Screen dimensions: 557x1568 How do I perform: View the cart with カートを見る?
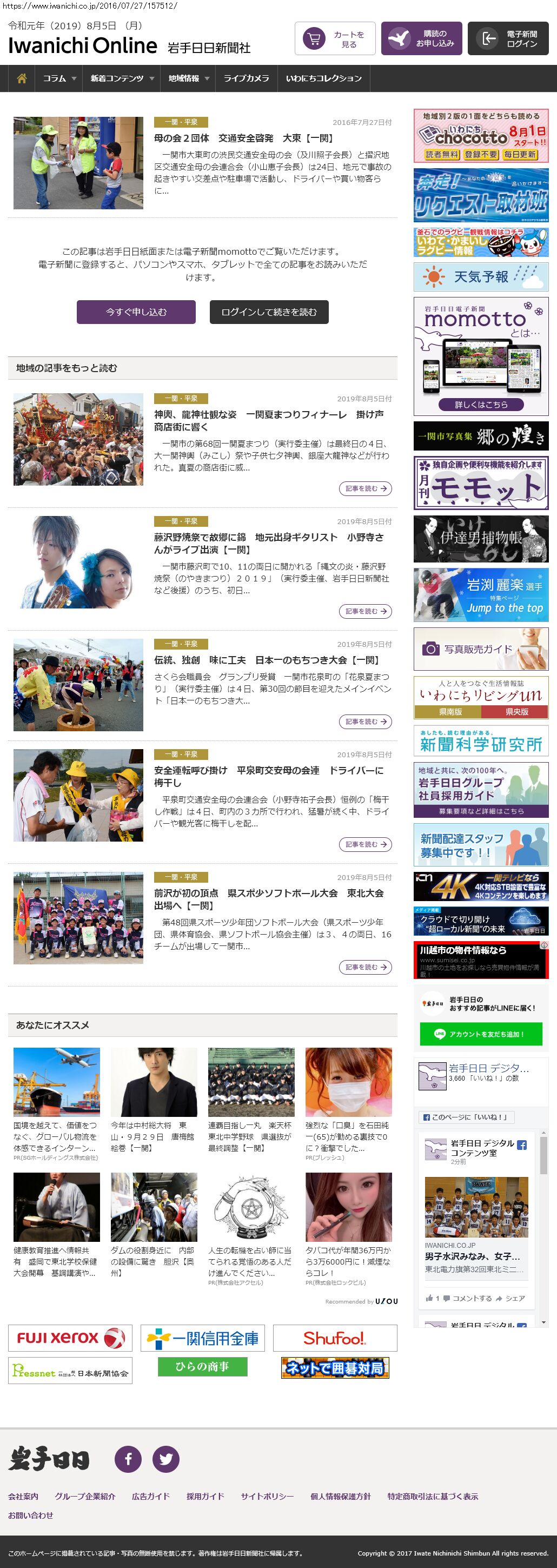335,39
